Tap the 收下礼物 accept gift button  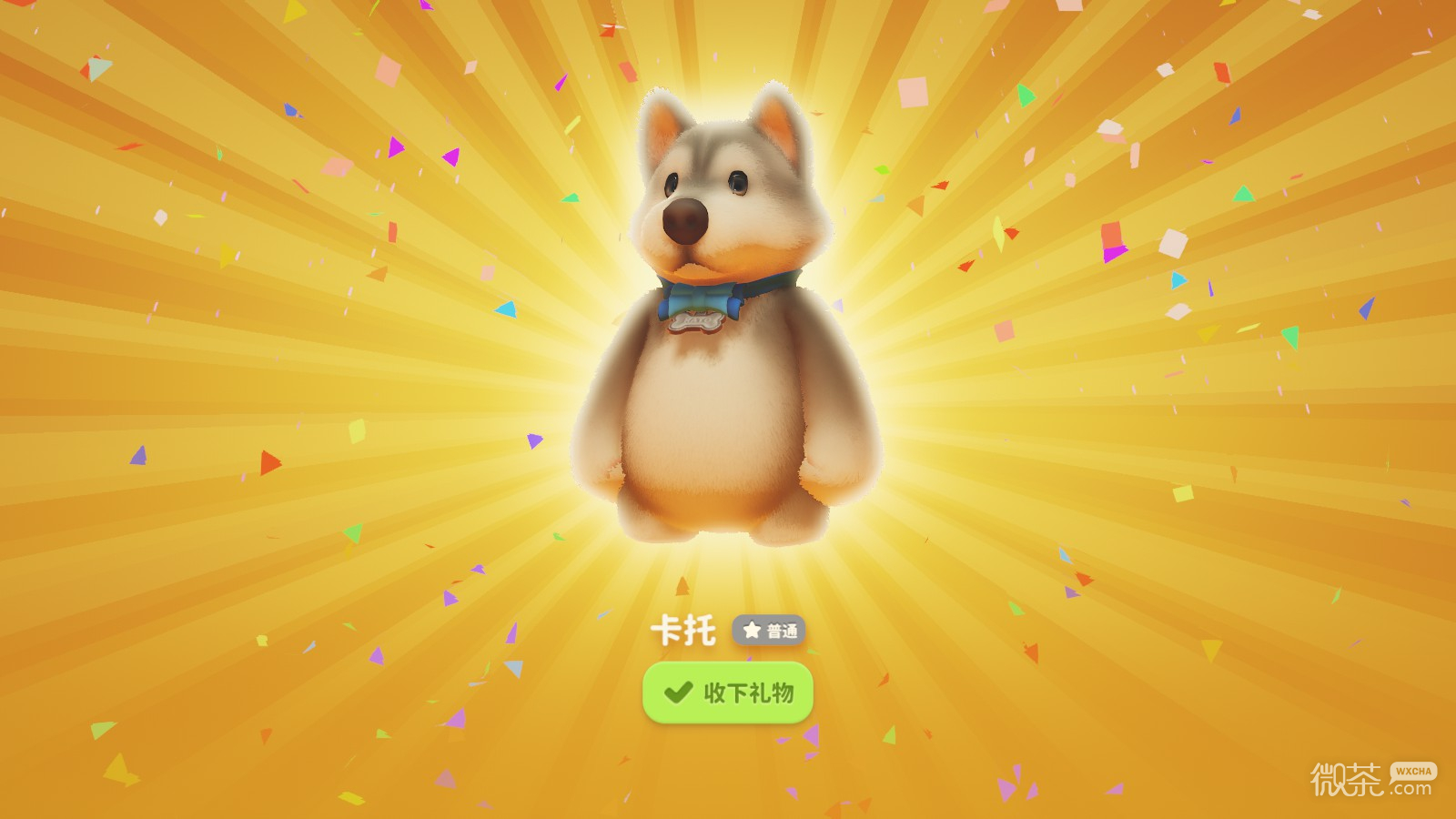point(727,693)
